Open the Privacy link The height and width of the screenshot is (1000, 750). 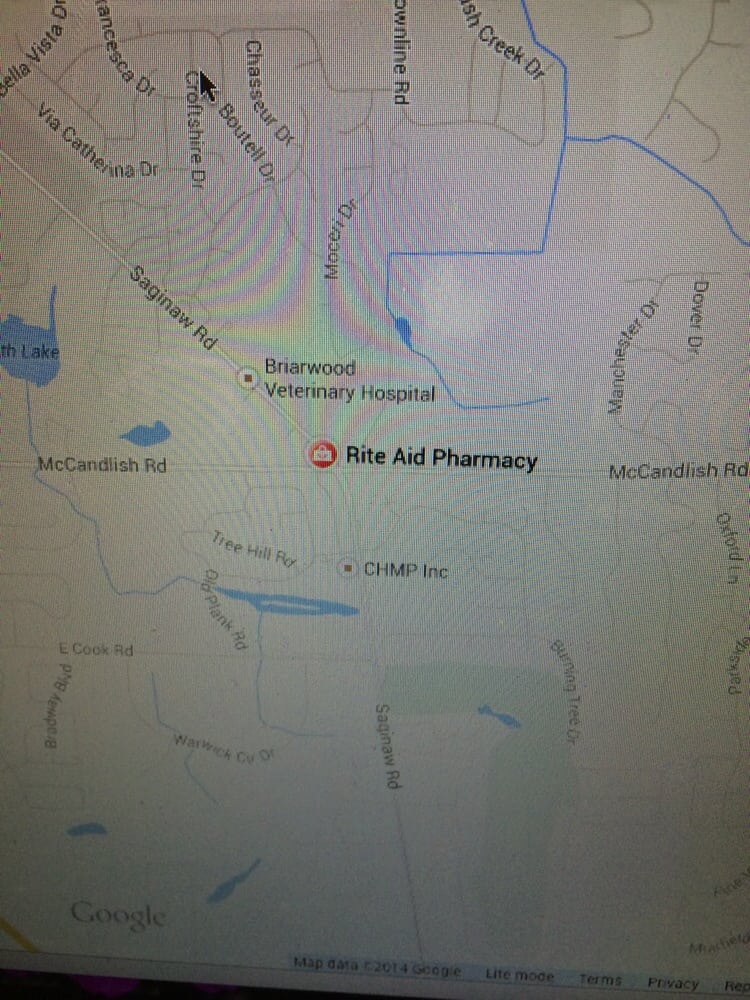pyautogui.click(x=673, y=982)
